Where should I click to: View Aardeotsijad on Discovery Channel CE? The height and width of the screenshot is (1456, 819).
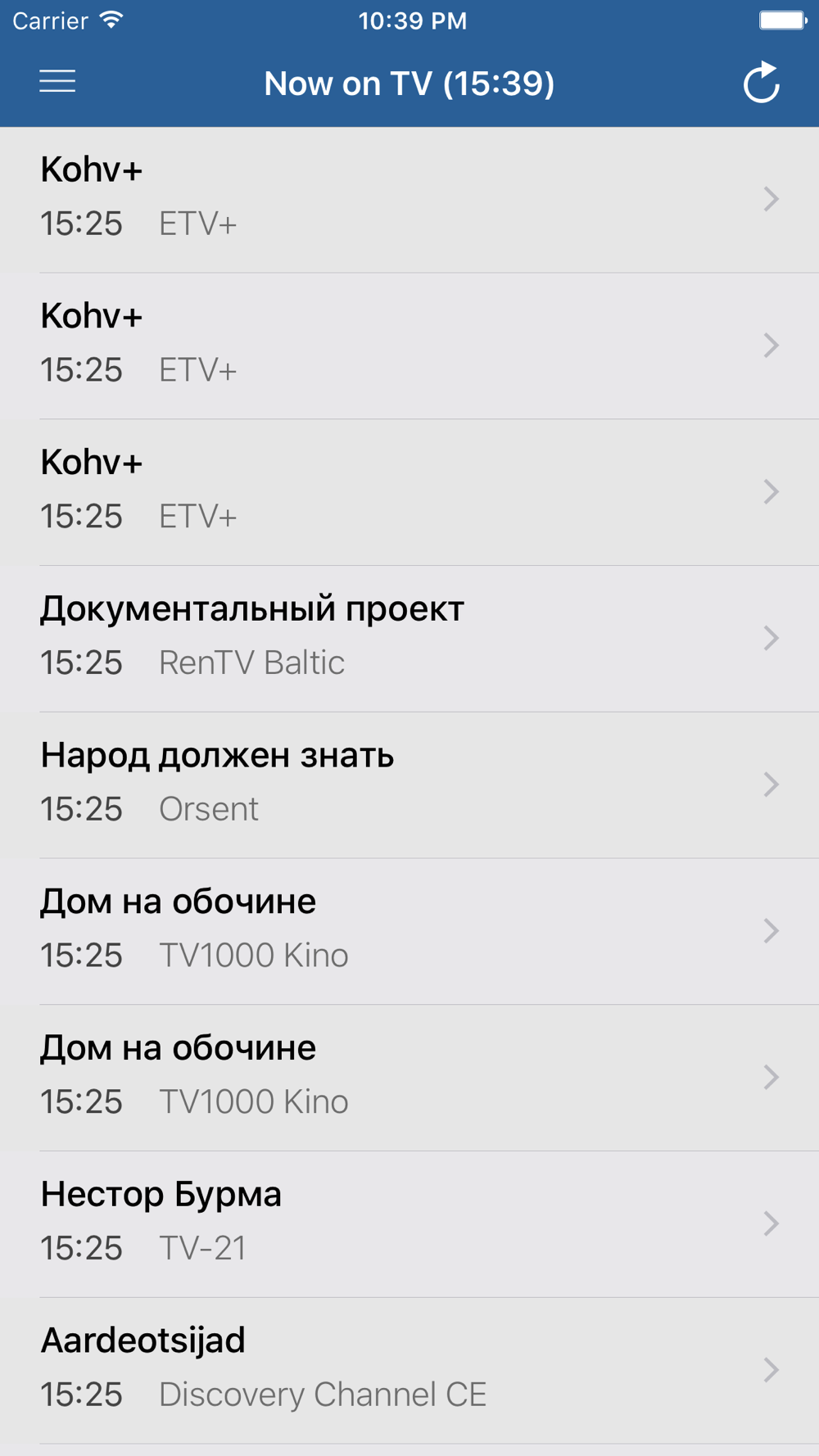(x=409, y=1370)
